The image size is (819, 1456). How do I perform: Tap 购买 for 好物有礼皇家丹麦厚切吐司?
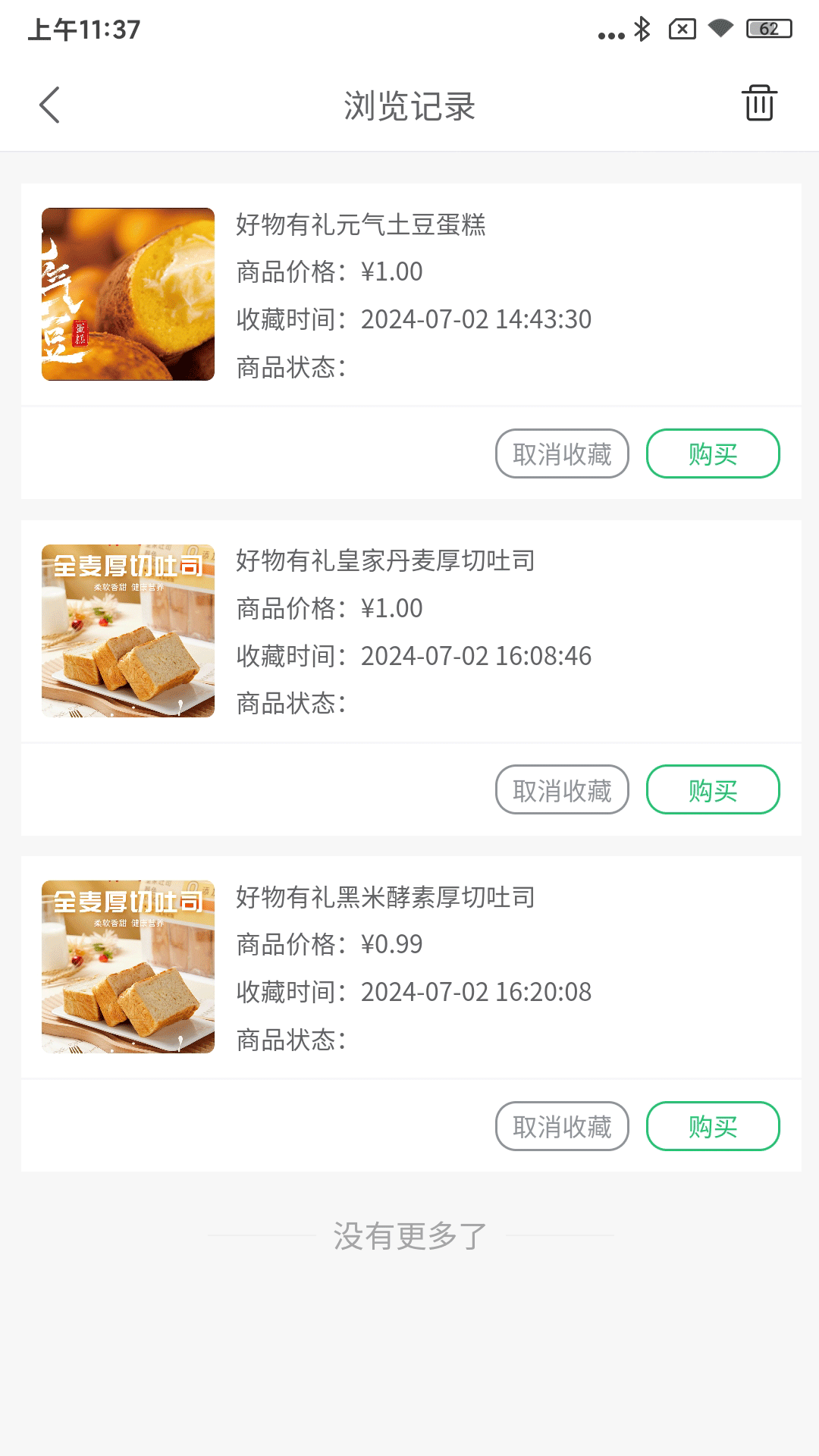[x=712, y=789]
